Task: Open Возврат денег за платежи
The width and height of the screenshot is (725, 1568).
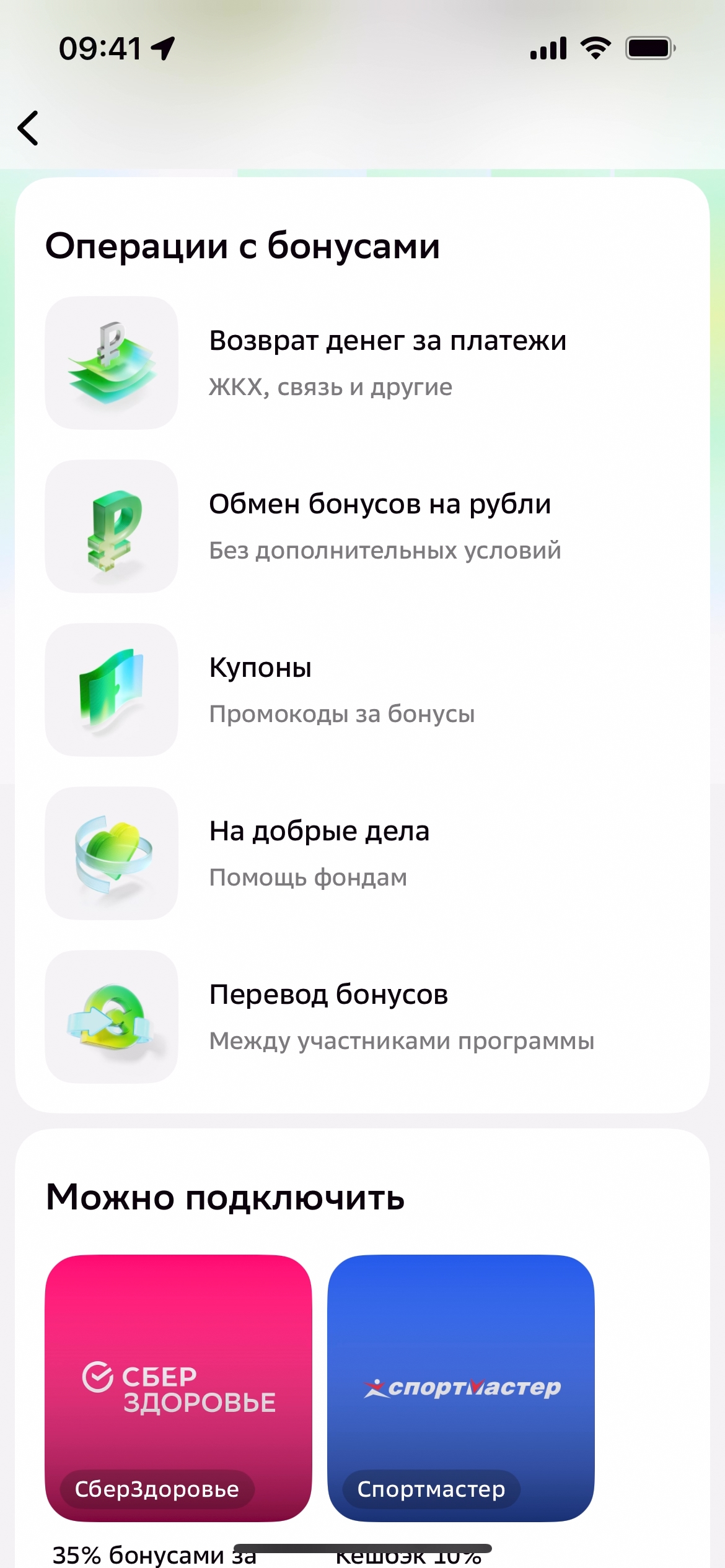Action: 362,363
